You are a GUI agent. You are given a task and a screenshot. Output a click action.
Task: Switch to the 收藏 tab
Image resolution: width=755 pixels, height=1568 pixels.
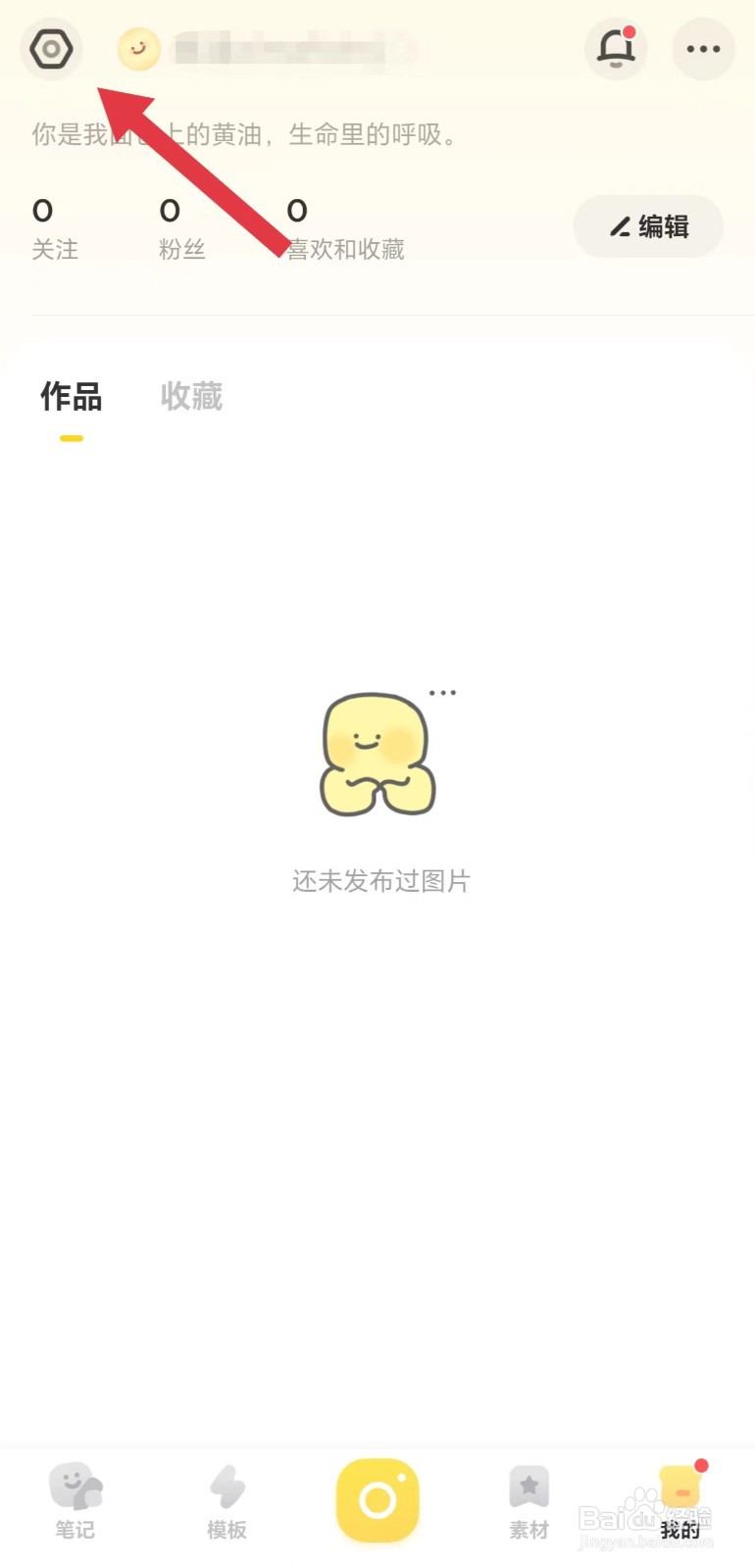coord(191,397)
